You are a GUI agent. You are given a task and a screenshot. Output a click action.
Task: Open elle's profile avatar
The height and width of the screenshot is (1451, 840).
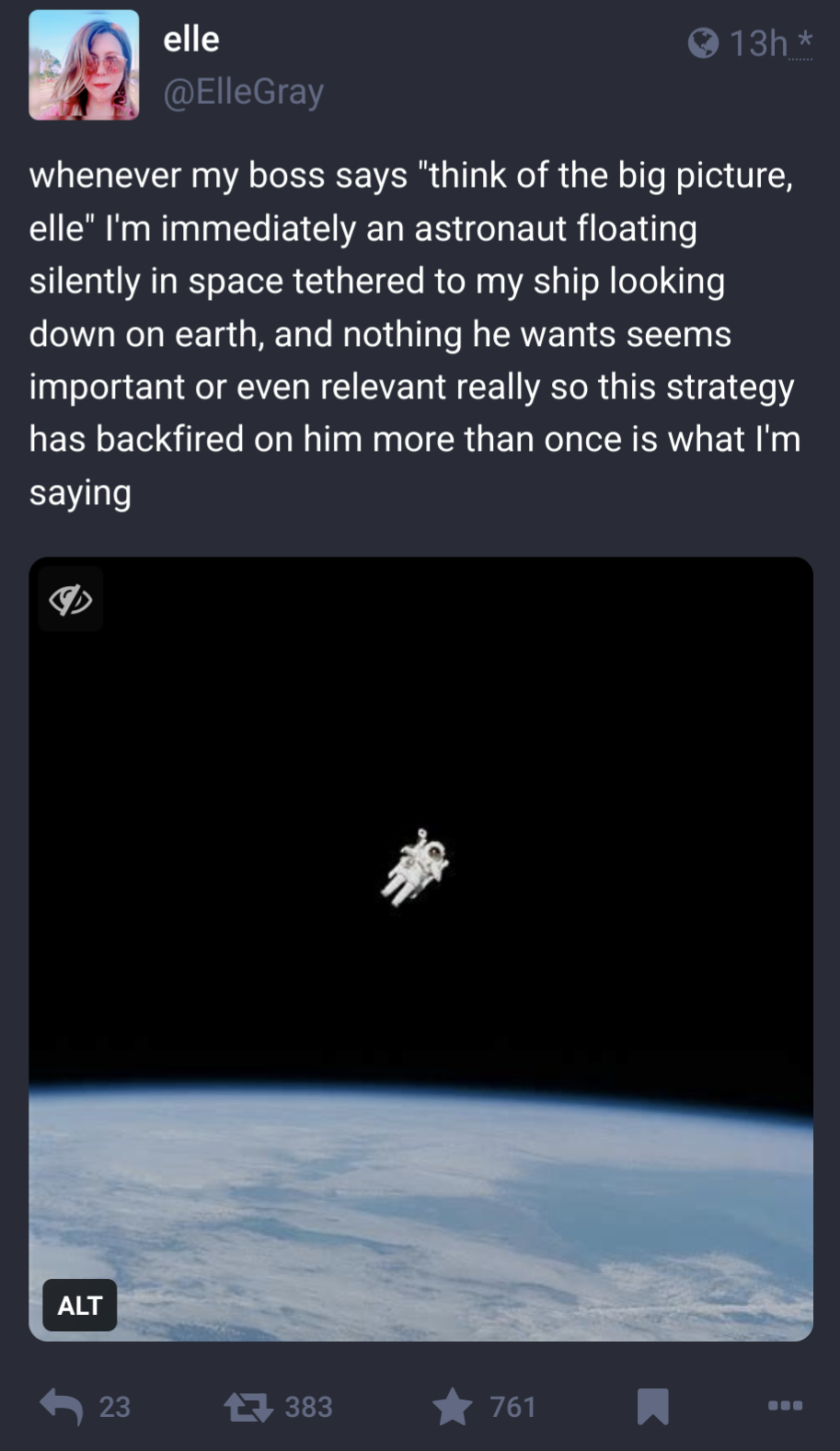point(84,65)
